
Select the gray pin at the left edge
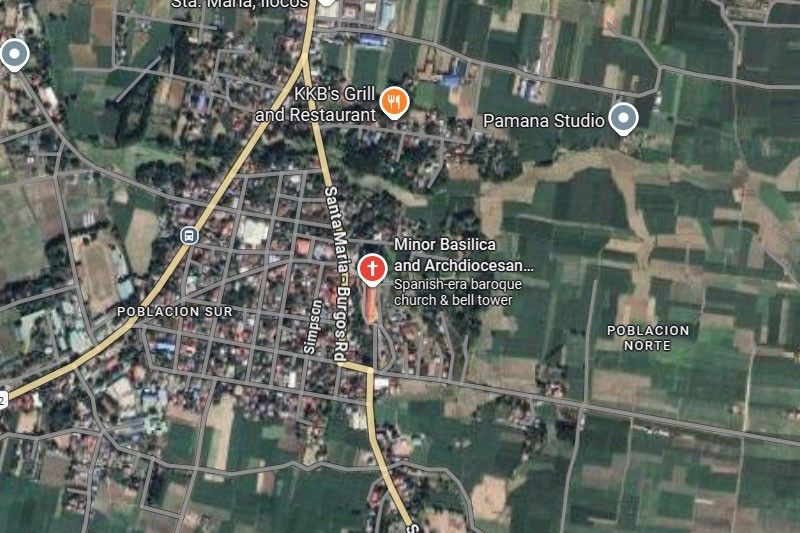pyautogui.click(x=12, y=52)
